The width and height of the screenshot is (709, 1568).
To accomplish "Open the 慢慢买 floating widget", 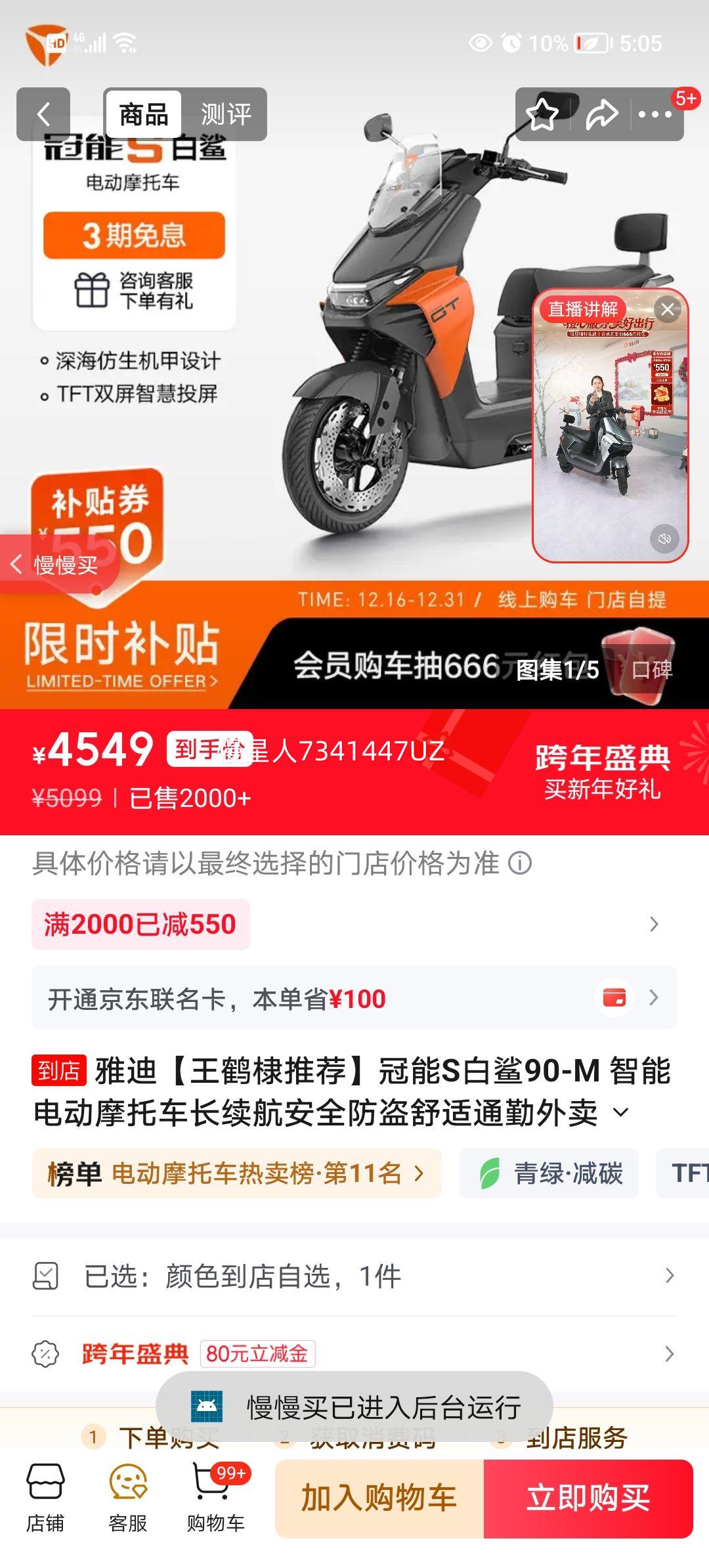I will [58, 563].
